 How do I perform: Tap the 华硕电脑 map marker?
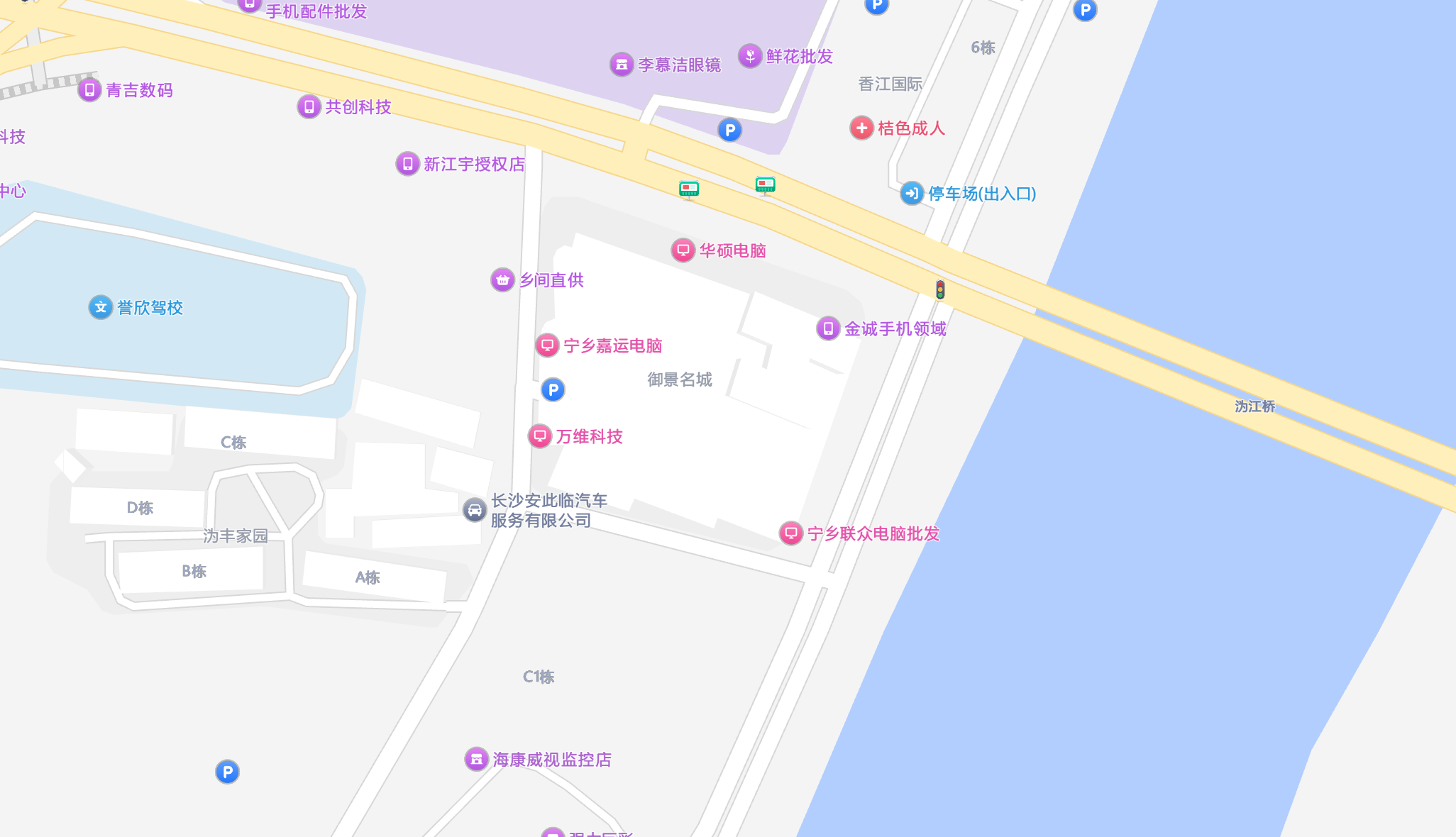tap(683, 250)
